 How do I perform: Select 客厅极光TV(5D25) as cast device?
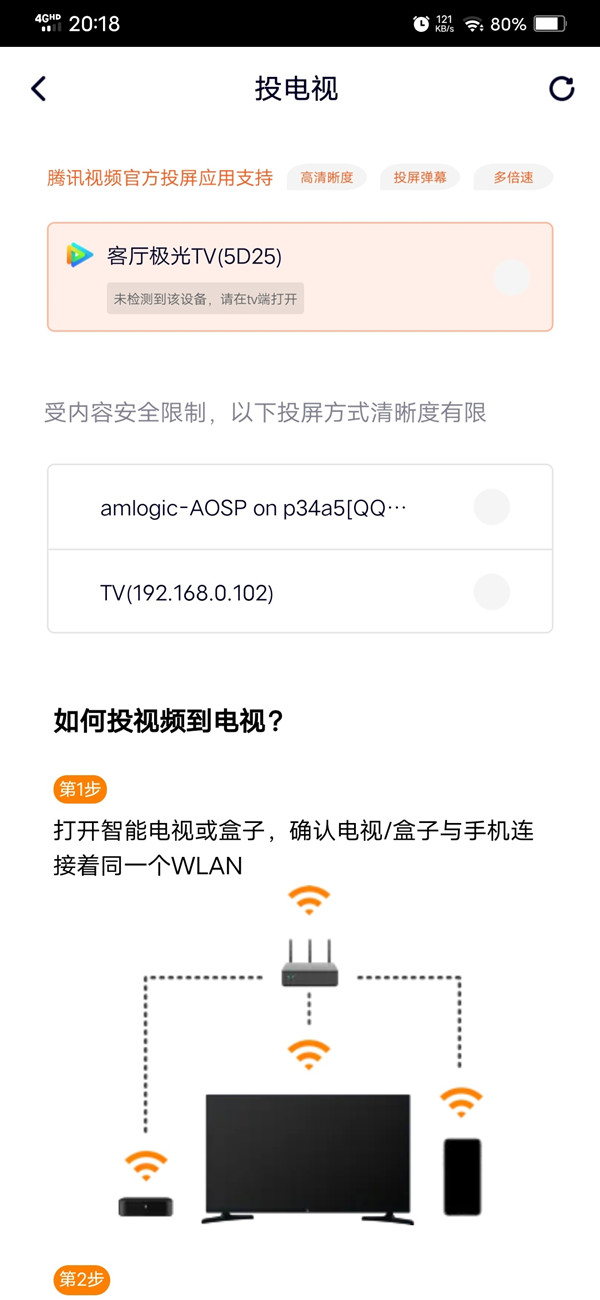tap(300, 276)
